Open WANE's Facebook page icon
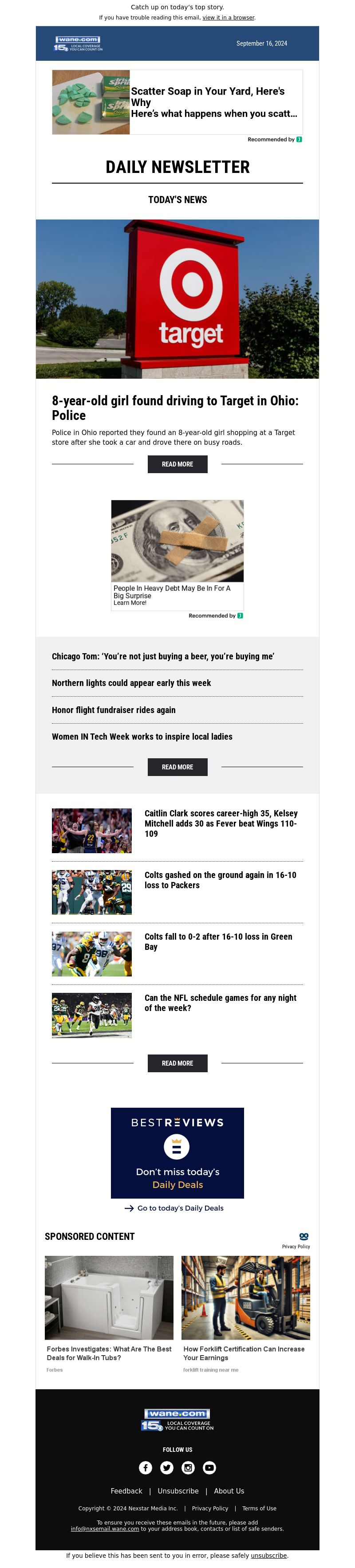Screen dimensions: 355x1568 (146, 1467)
